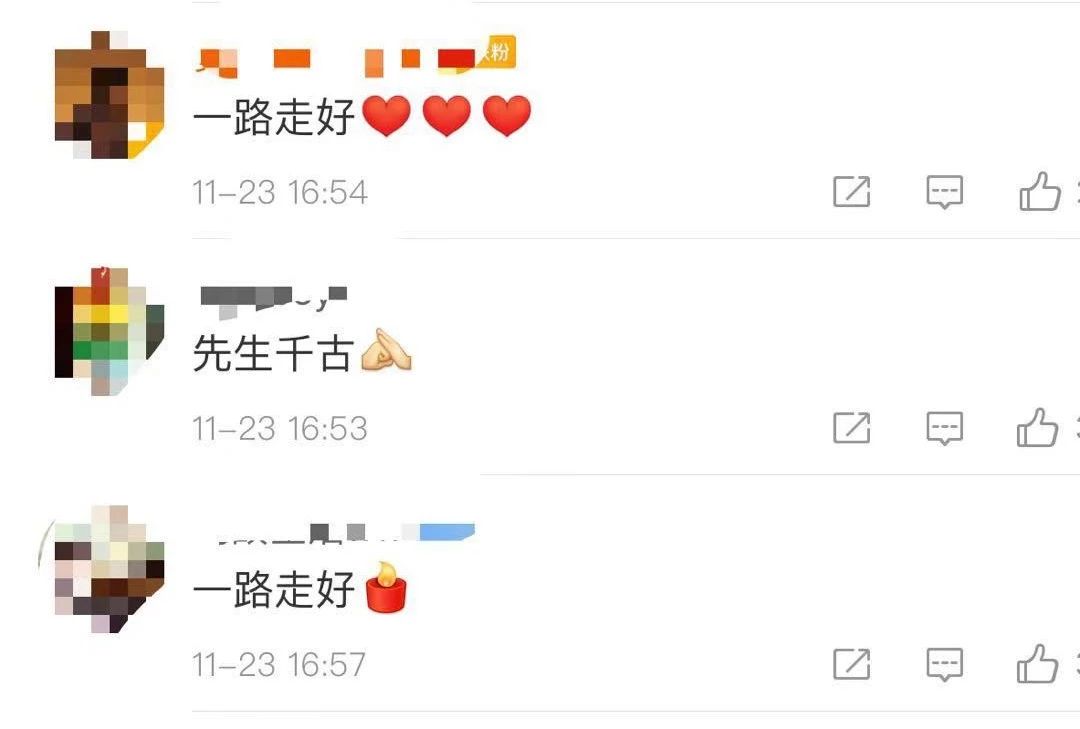The width and height of the screenshot is (1080, 729).
Task: Like the comment posted at 16:54
Action: [x=1040, y=191]
